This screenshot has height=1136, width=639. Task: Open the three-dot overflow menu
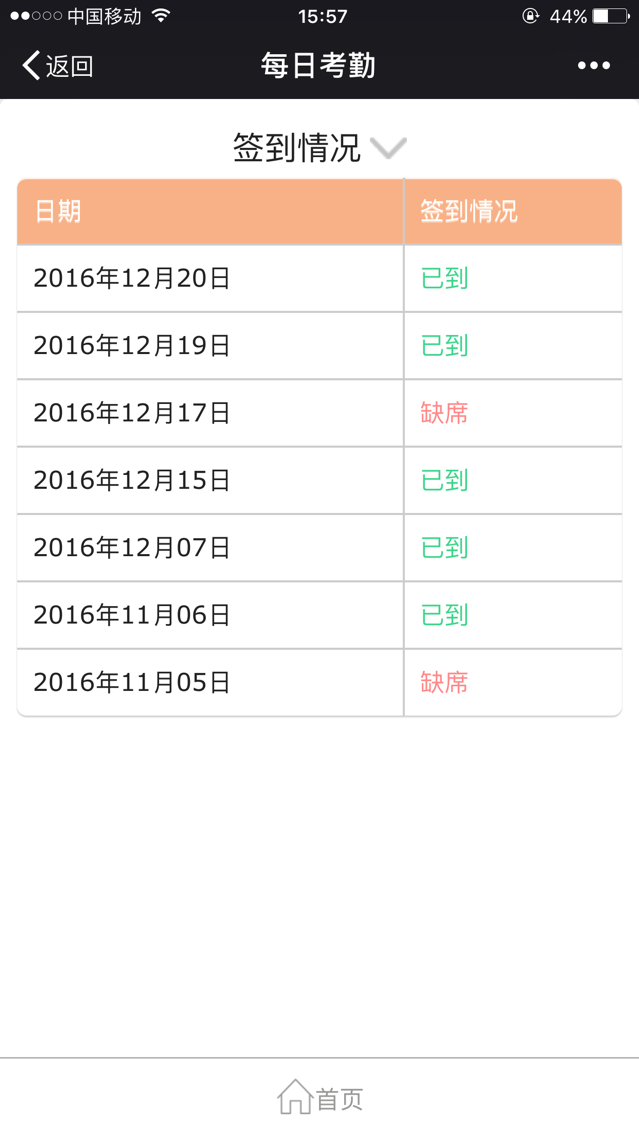tap(593, 66)
